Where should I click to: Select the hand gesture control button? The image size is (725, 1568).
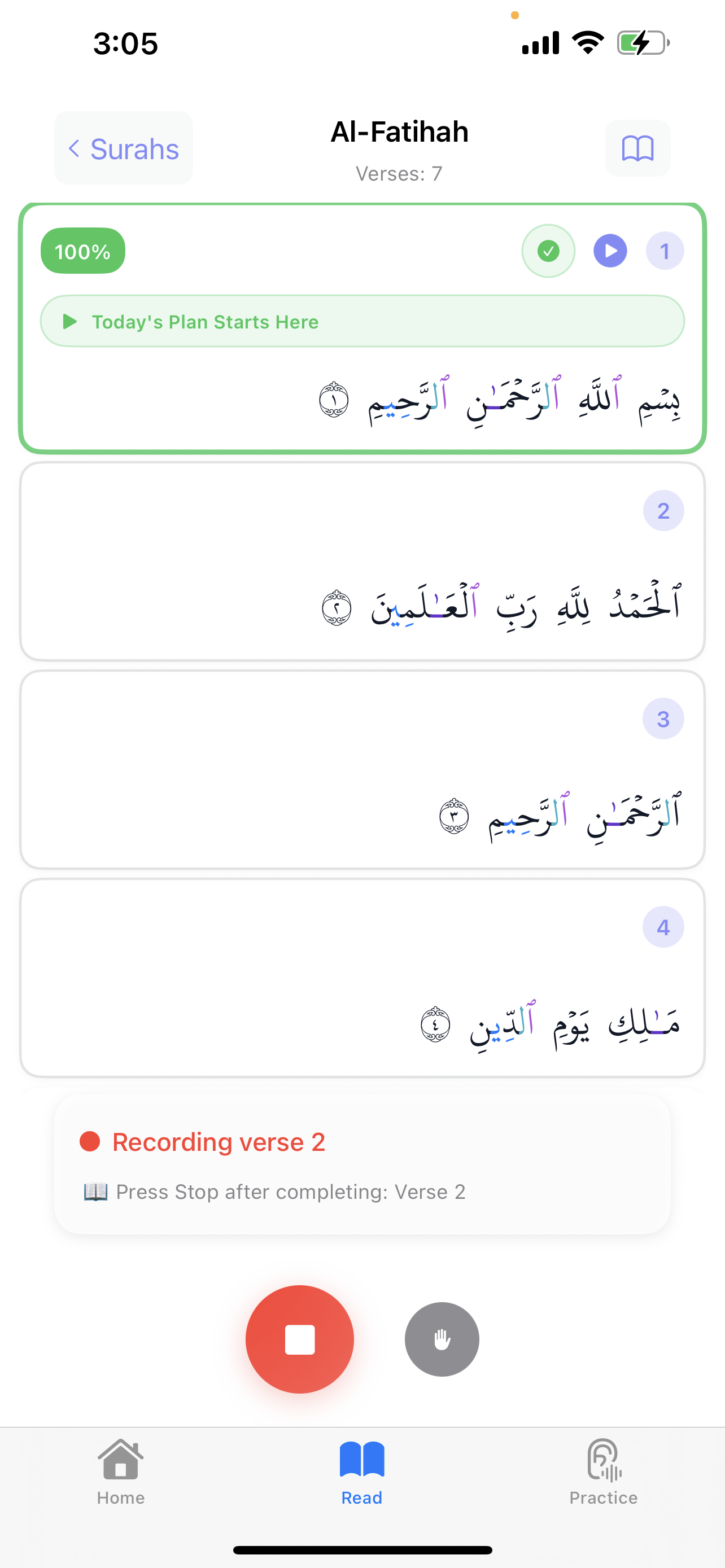[442, 1338]
